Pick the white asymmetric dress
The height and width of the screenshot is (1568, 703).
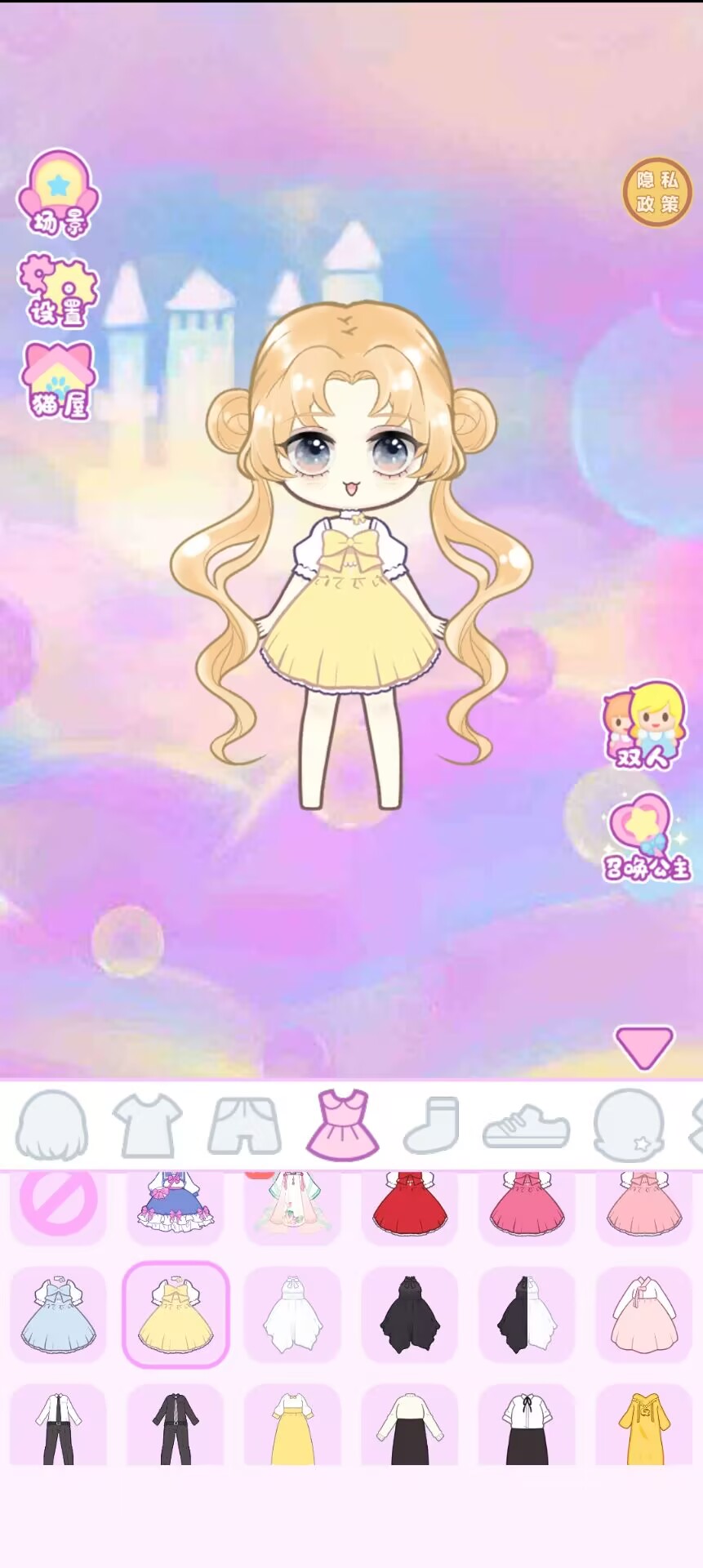tap(292, 1314)
